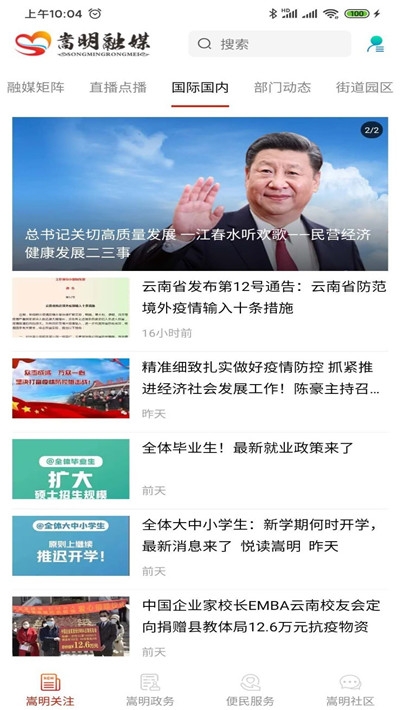Switch to the 街道园区 tab

(x=364, y=87)
